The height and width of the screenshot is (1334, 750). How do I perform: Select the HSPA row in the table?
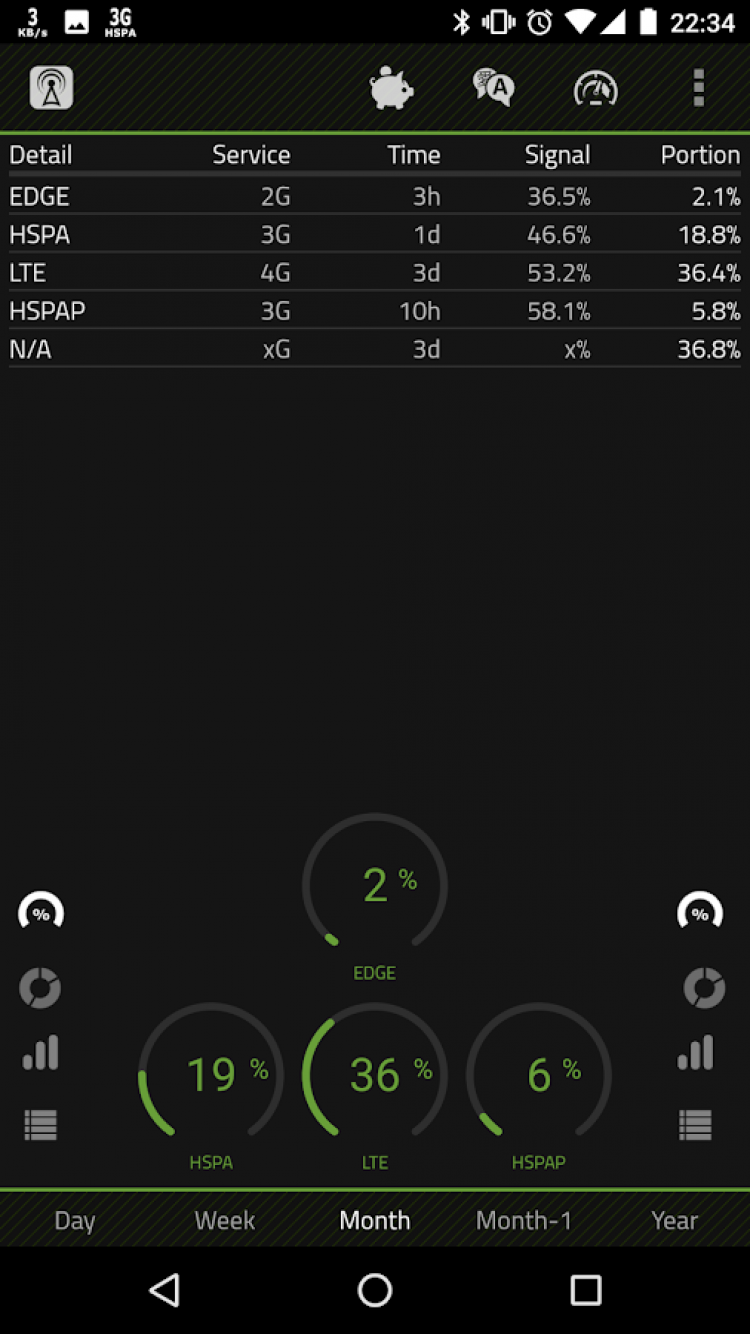(375, 235)
